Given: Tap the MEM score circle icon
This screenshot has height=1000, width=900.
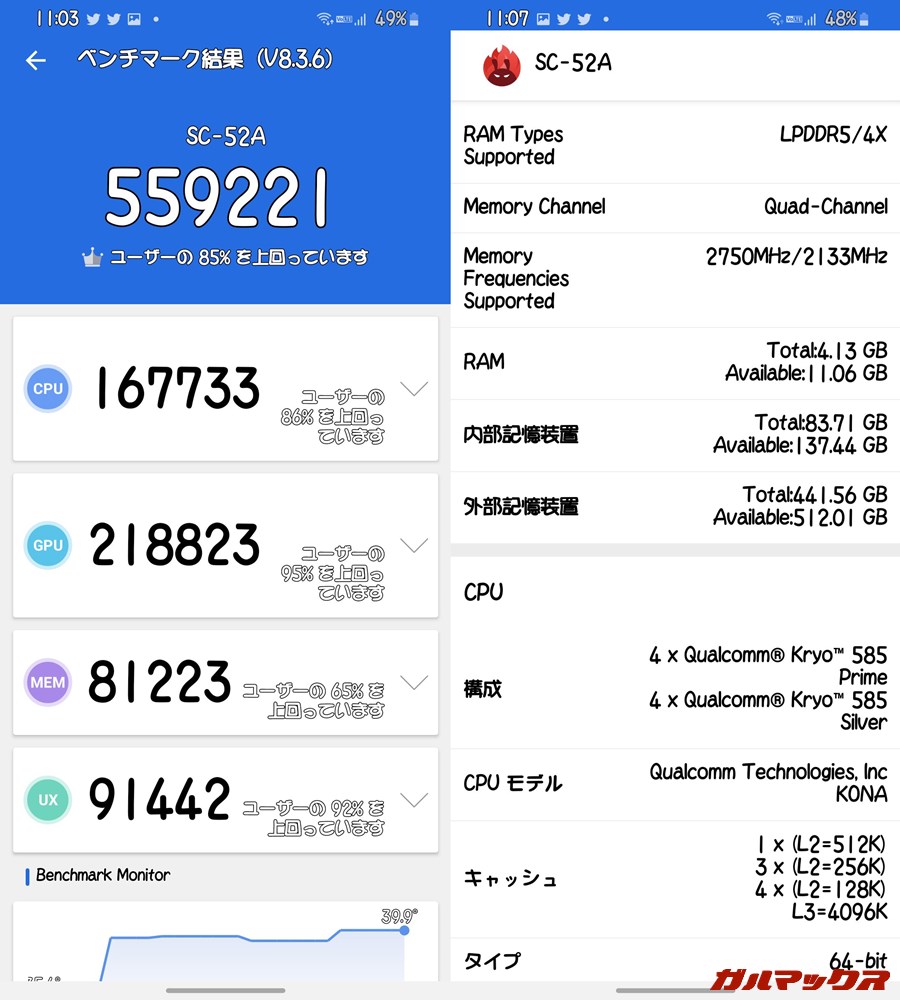Looking at the screenshot, I should [47, 682].
